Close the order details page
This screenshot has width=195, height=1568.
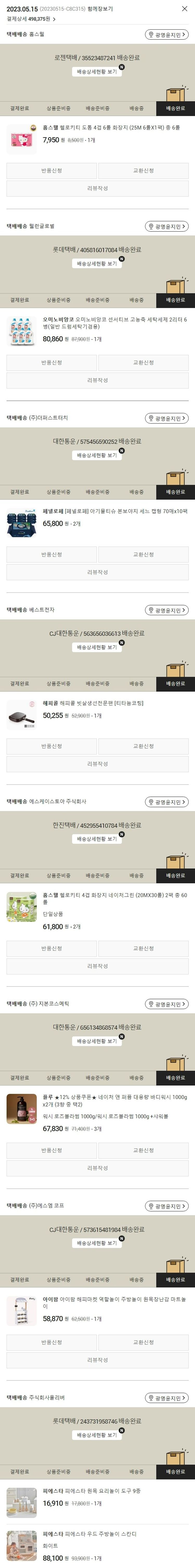coord(185,9)
